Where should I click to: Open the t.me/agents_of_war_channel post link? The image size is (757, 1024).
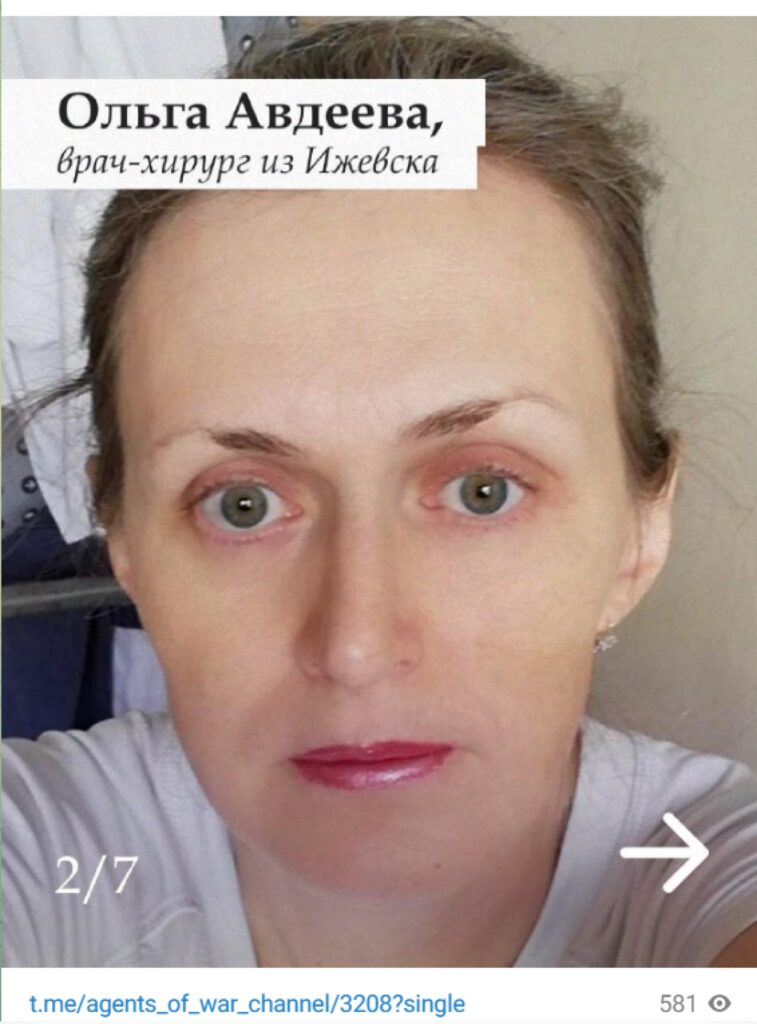[x=247, y=1003]
